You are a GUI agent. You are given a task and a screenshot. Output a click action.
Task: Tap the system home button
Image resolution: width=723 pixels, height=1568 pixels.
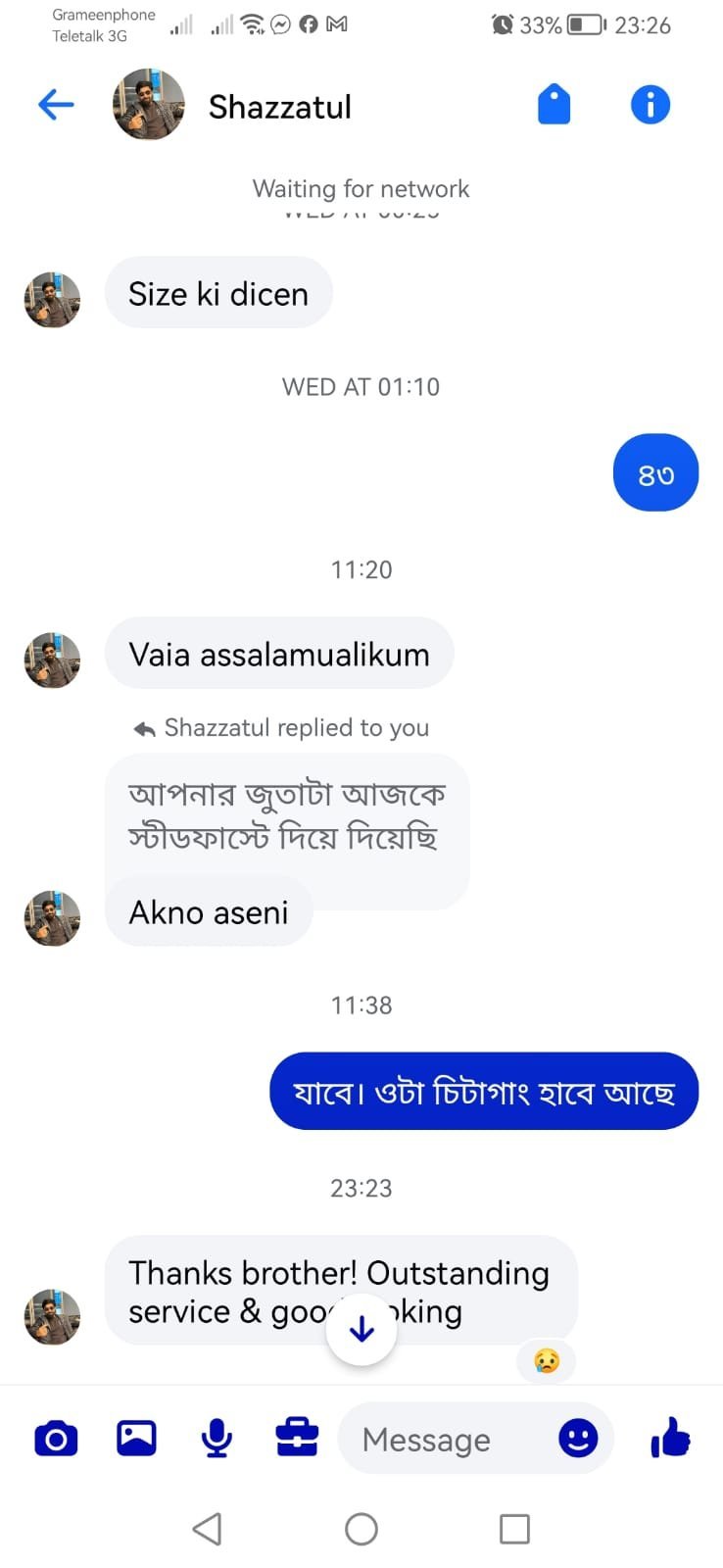(361, 1529)
